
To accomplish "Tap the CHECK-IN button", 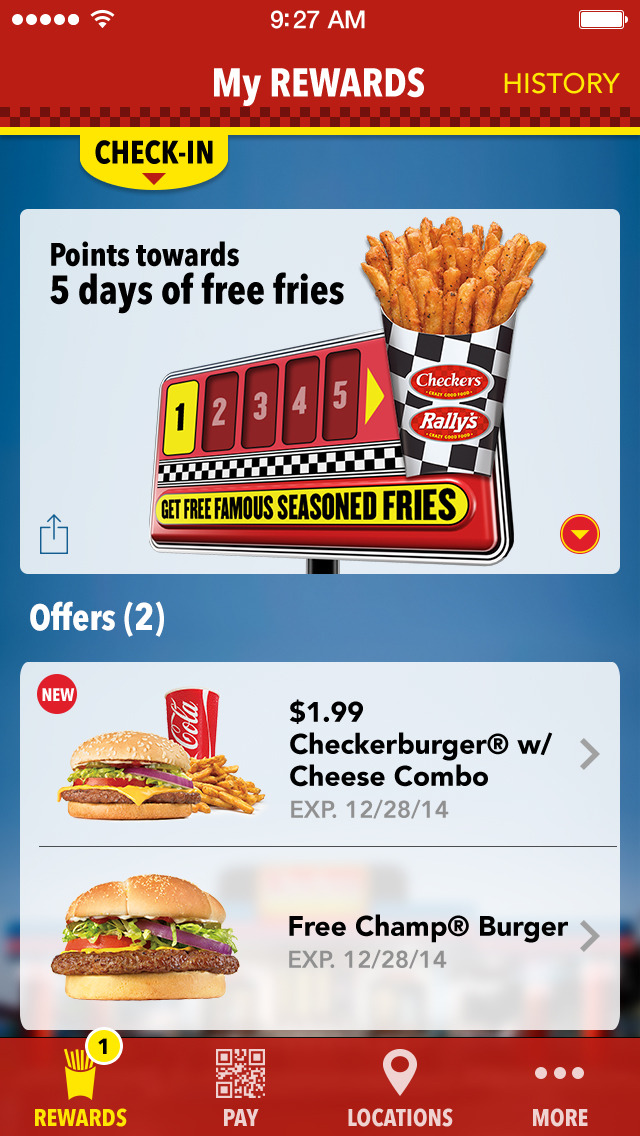I will [x=154, y=158].
